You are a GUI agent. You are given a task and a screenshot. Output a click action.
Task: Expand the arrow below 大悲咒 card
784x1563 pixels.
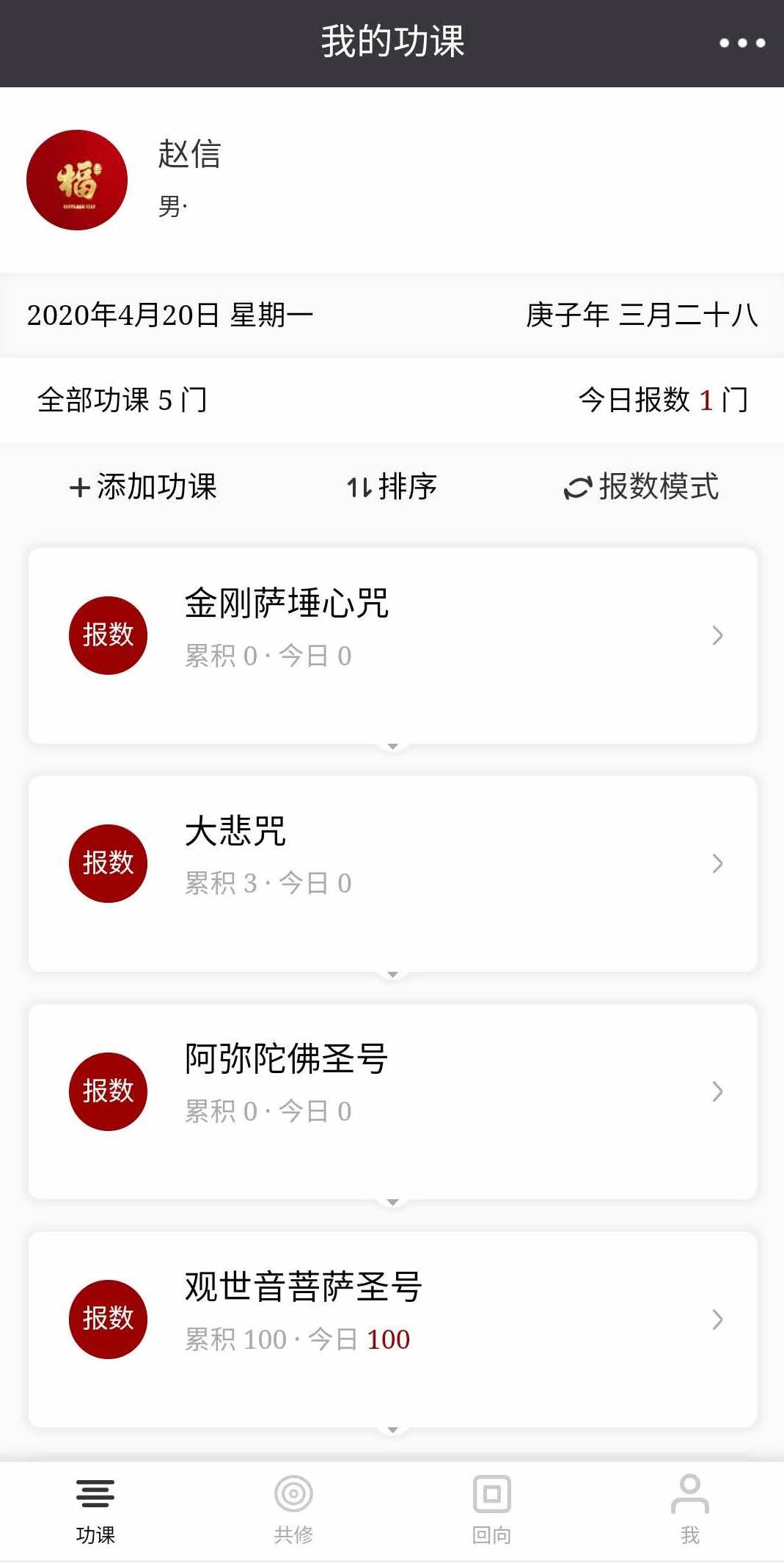392,975
